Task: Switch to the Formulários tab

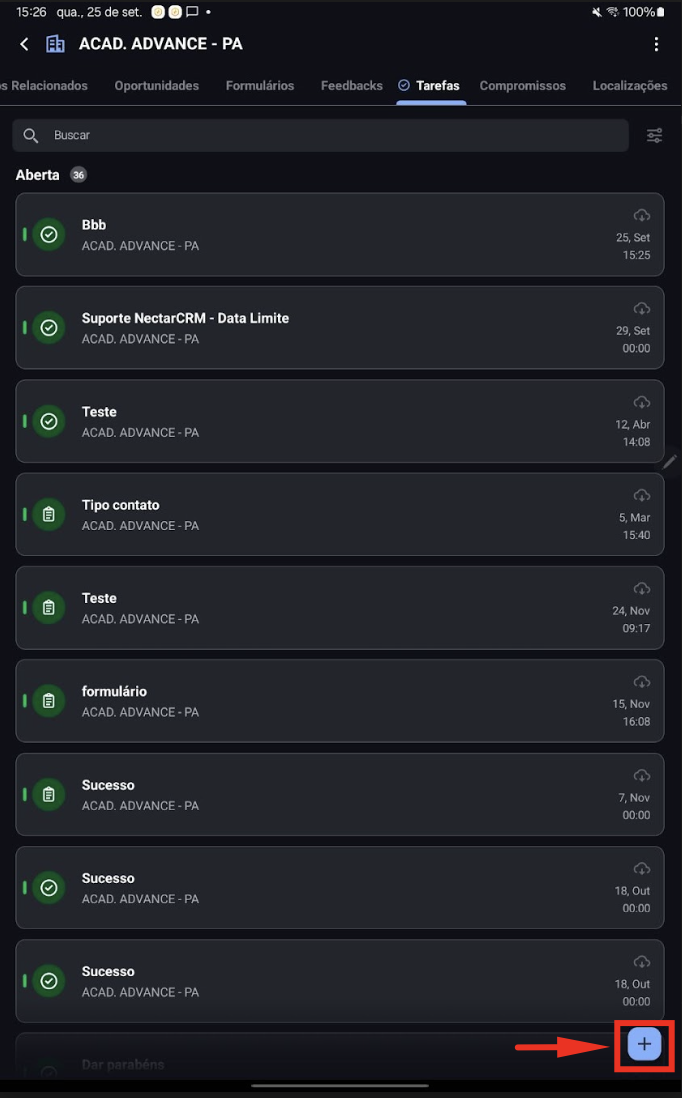Action: coord(260,85)
